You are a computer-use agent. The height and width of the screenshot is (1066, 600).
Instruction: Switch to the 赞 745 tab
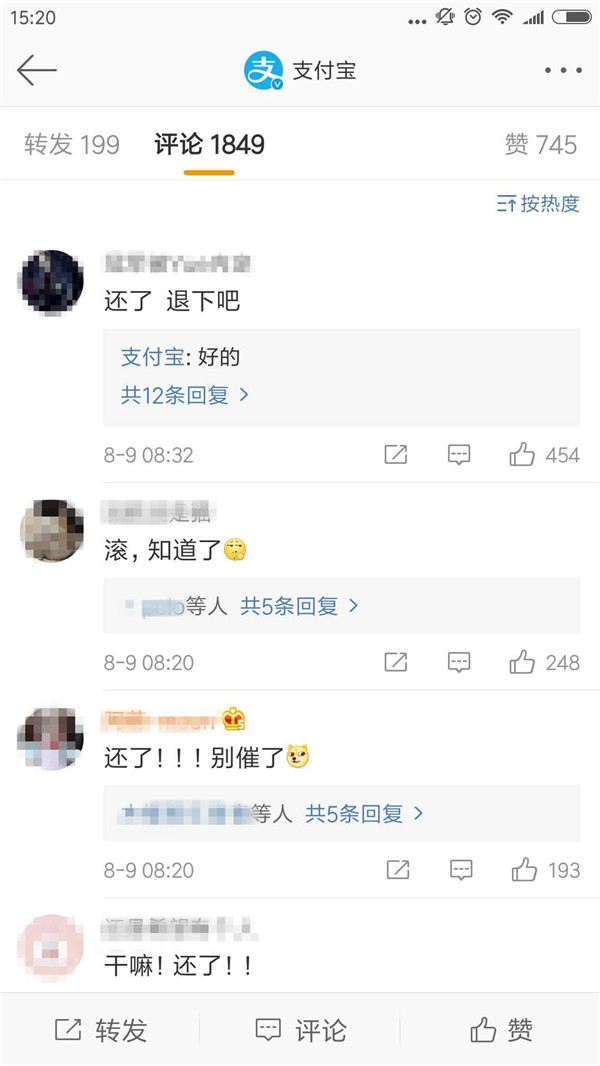tap(541, 145)
